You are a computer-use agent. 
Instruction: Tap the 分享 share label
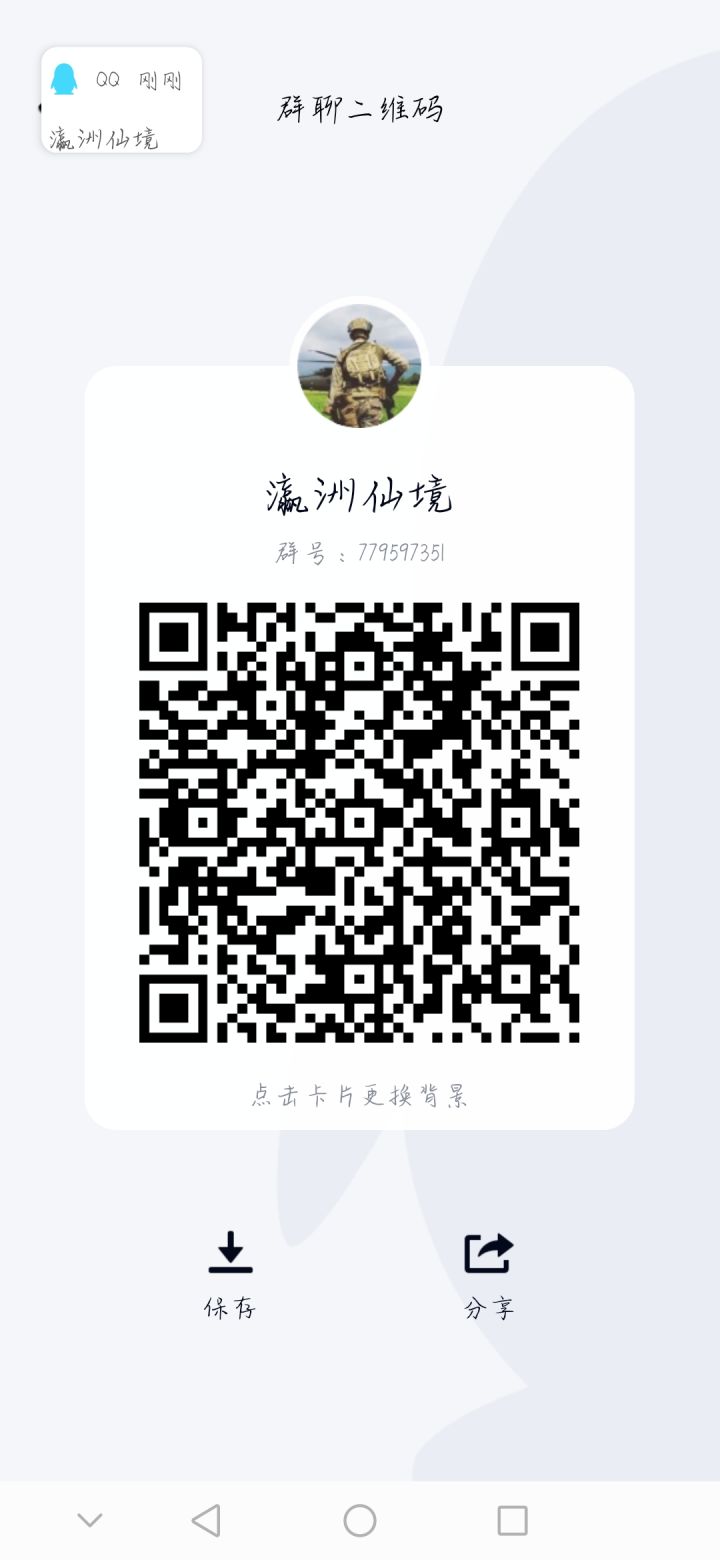487,1305
